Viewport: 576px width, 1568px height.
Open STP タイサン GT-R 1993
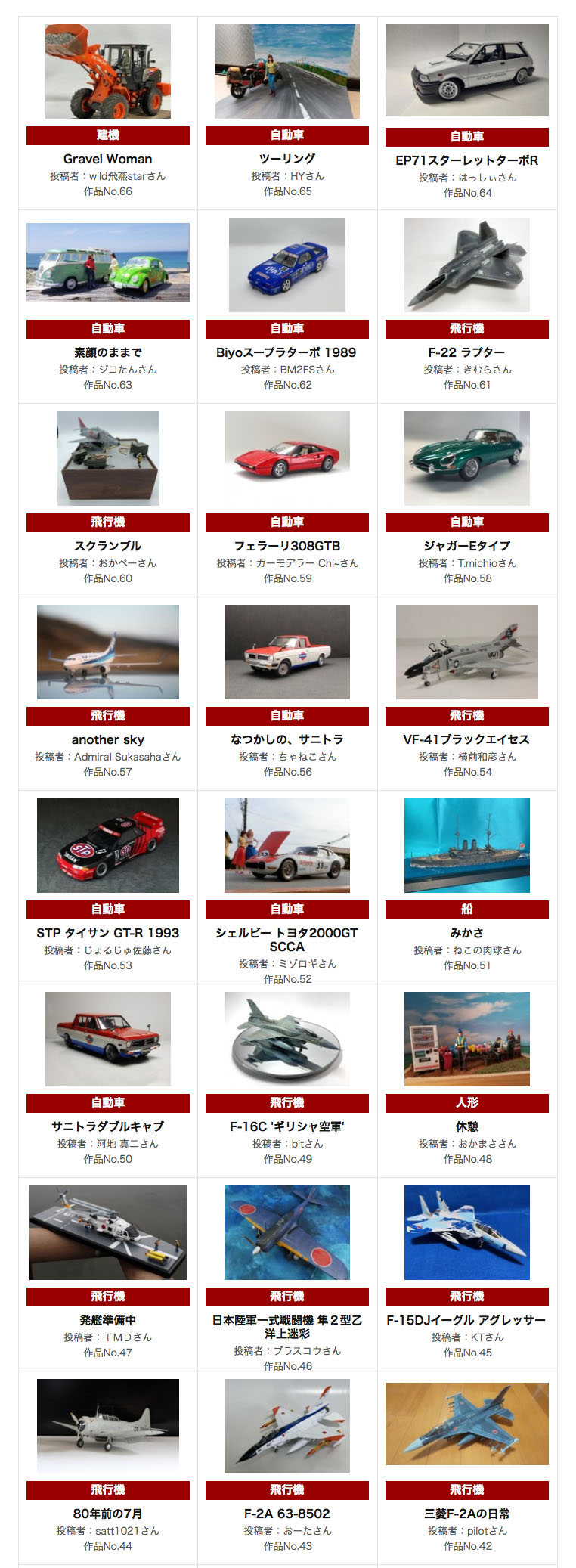pos(107,933)
